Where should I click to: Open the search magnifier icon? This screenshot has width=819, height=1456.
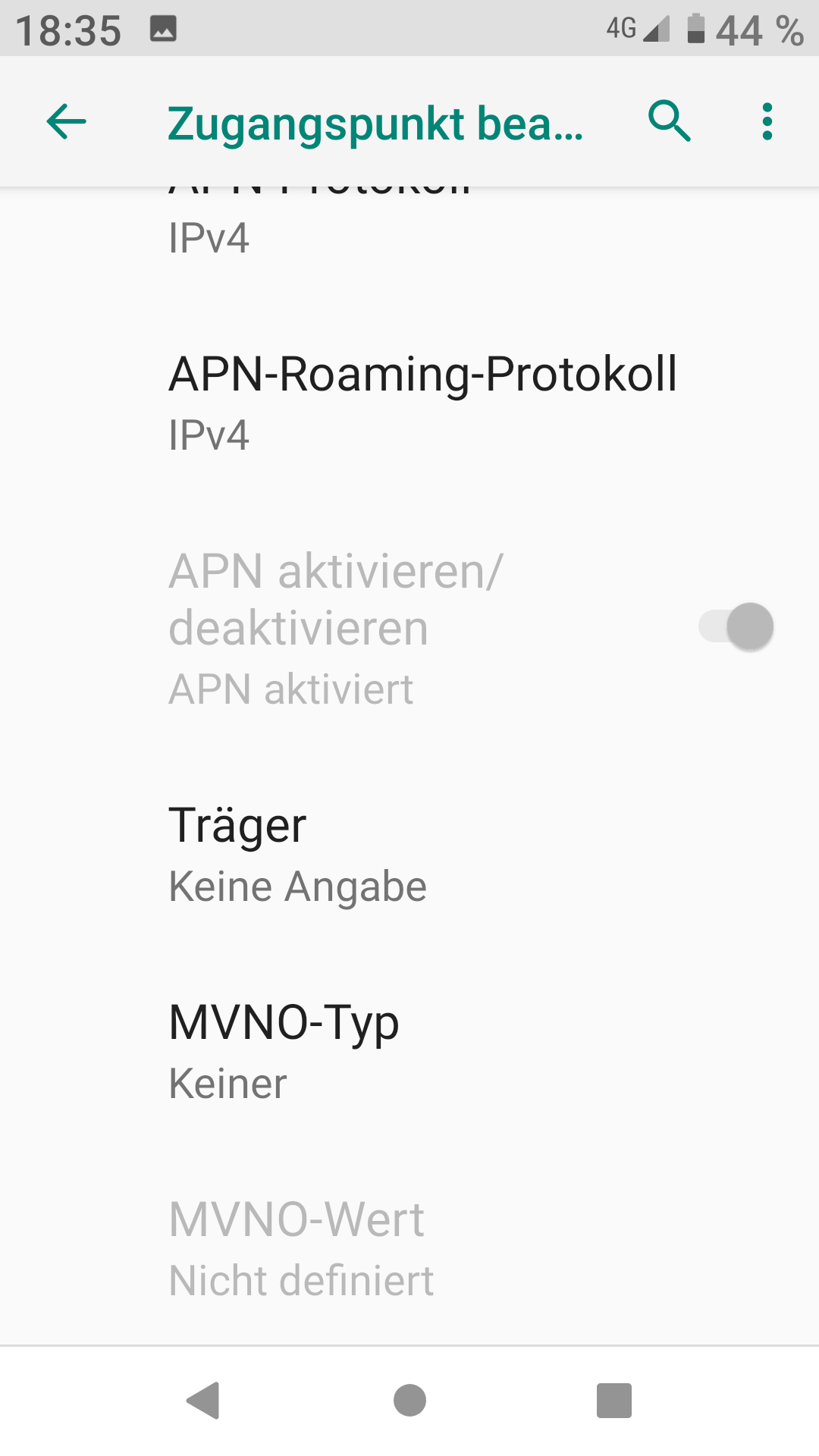(669, 121)
